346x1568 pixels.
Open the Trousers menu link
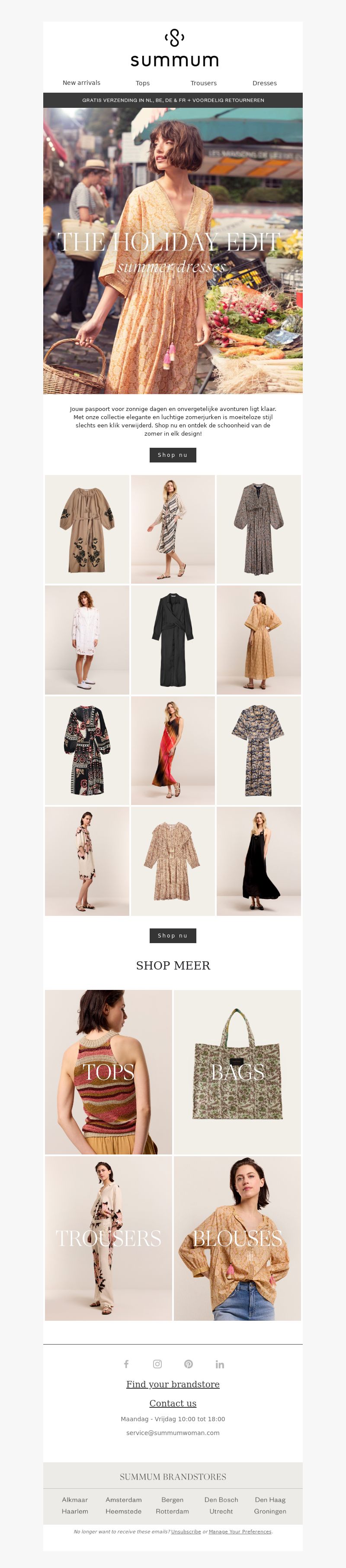pyautogui.click(x=203, y=84)
